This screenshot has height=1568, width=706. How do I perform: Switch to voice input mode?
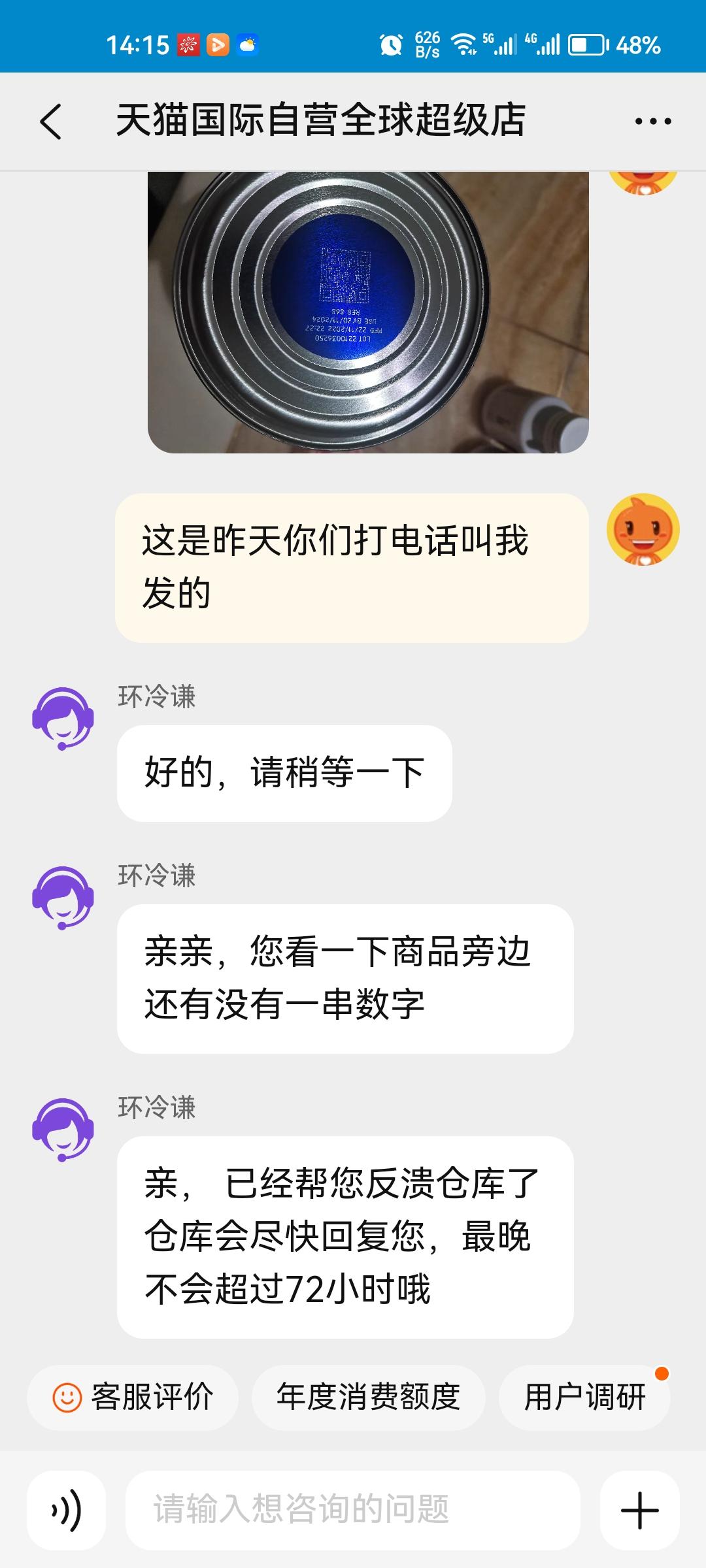pyautogui.click(x=66, y=1511)
